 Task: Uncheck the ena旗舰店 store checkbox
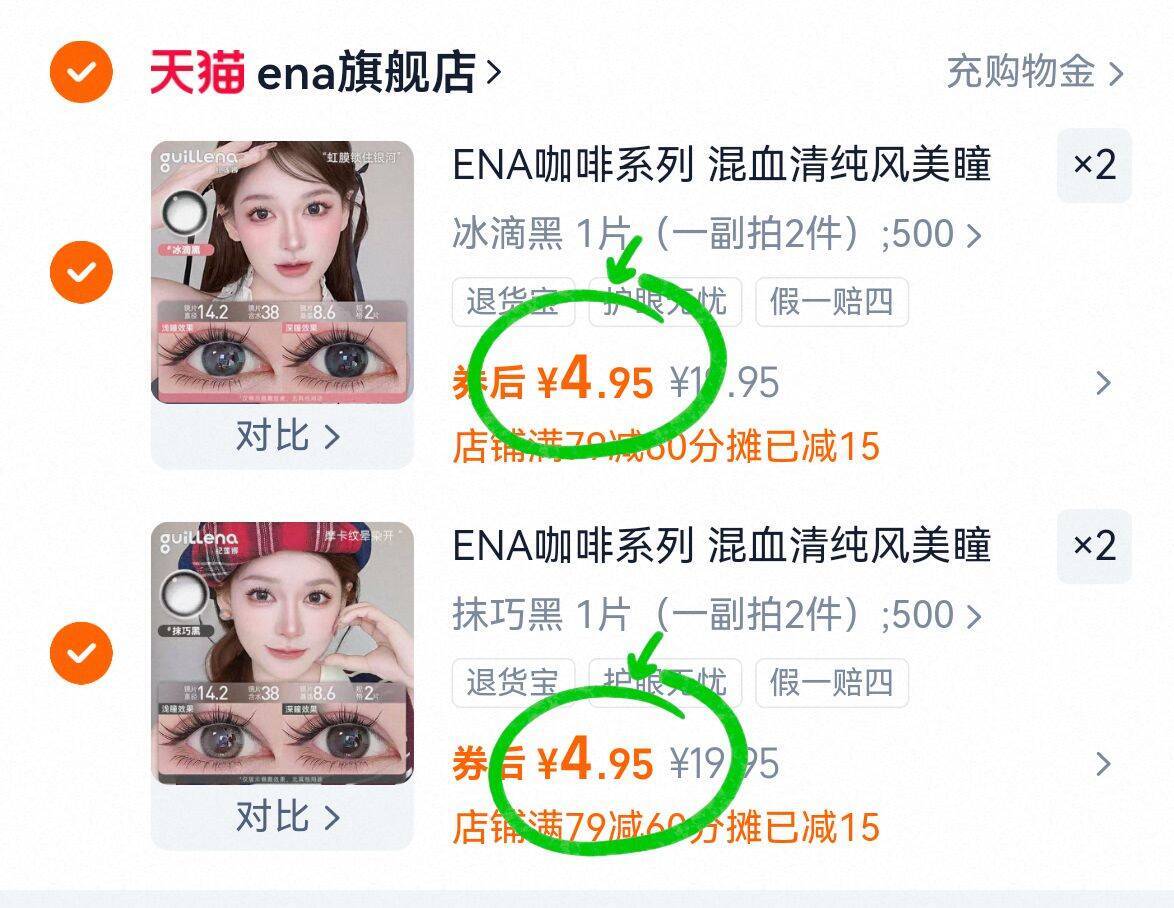(81, 72)
